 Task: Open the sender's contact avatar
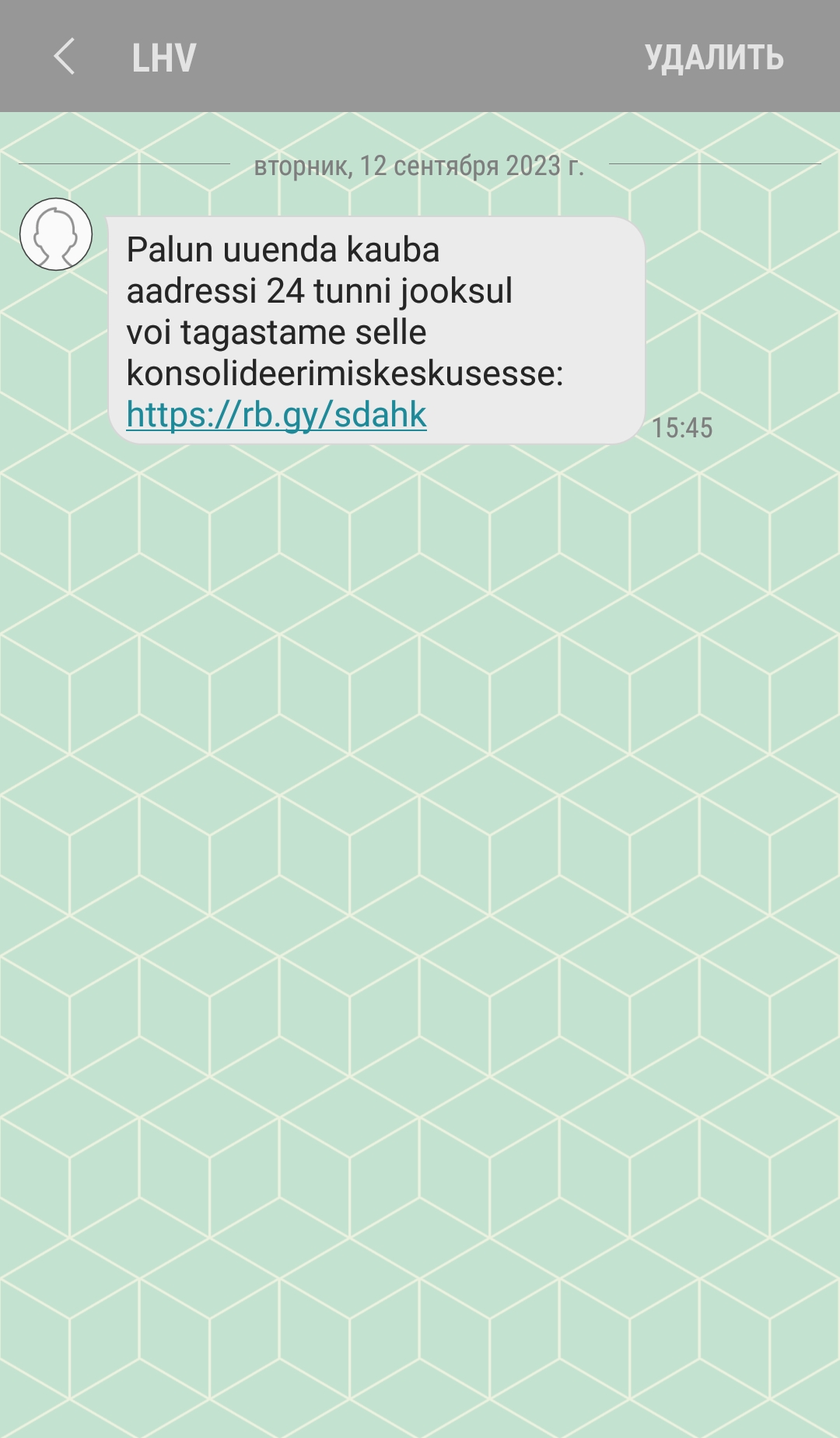point(56,234)
